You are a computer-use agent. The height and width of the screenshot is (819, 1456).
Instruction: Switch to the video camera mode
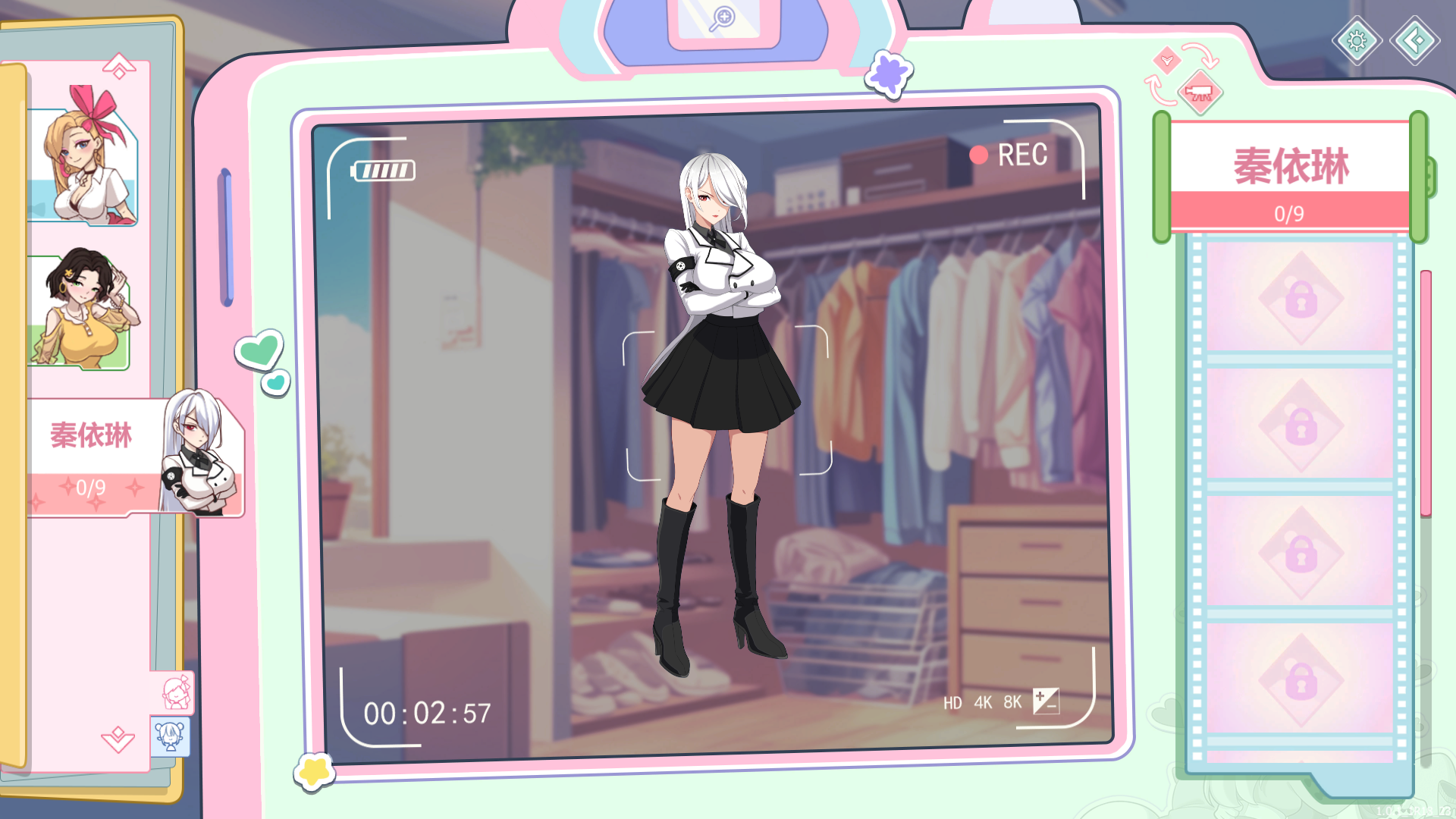(1199, 93)
